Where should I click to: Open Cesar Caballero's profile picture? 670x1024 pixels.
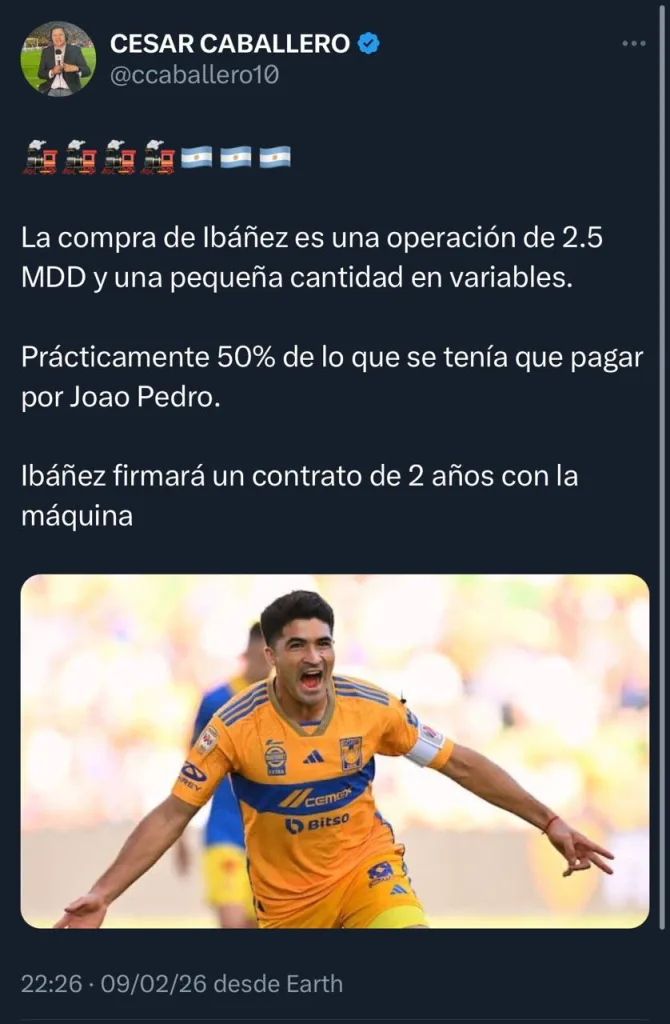58,59
